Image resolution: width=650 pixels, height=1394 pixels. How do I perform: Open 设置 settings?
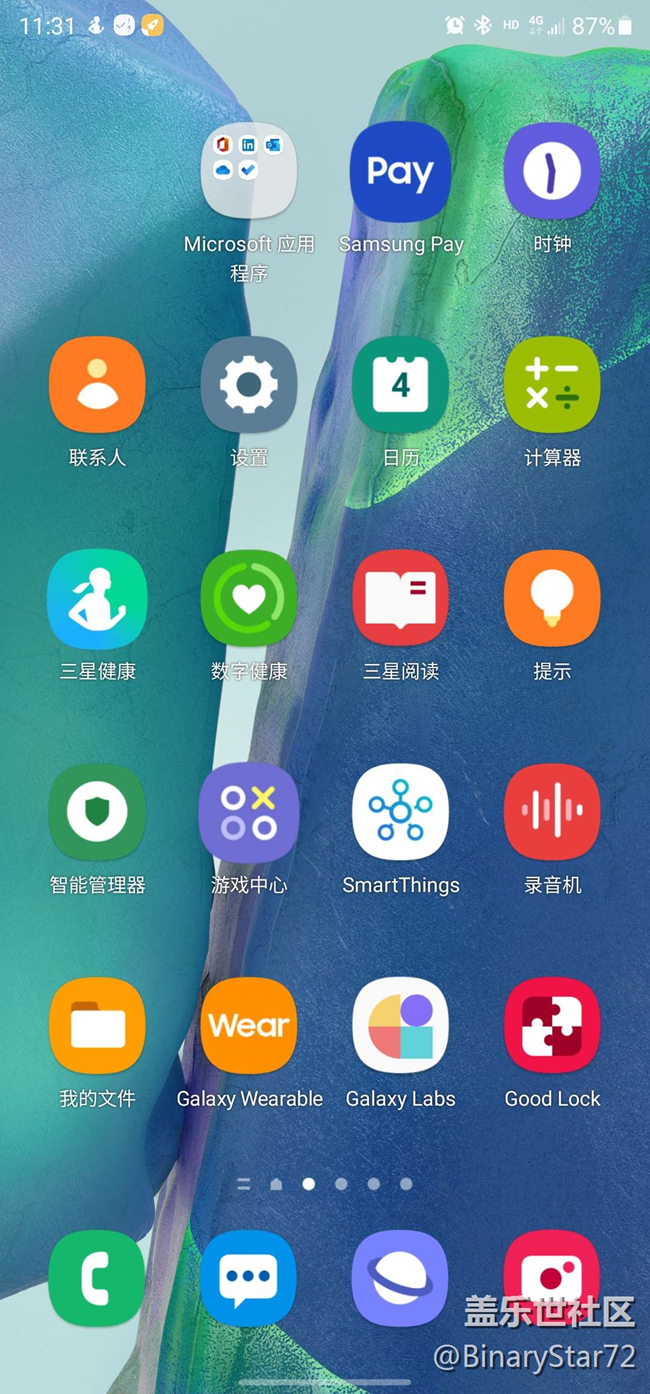pyautogui.click(x=249, y=385)
